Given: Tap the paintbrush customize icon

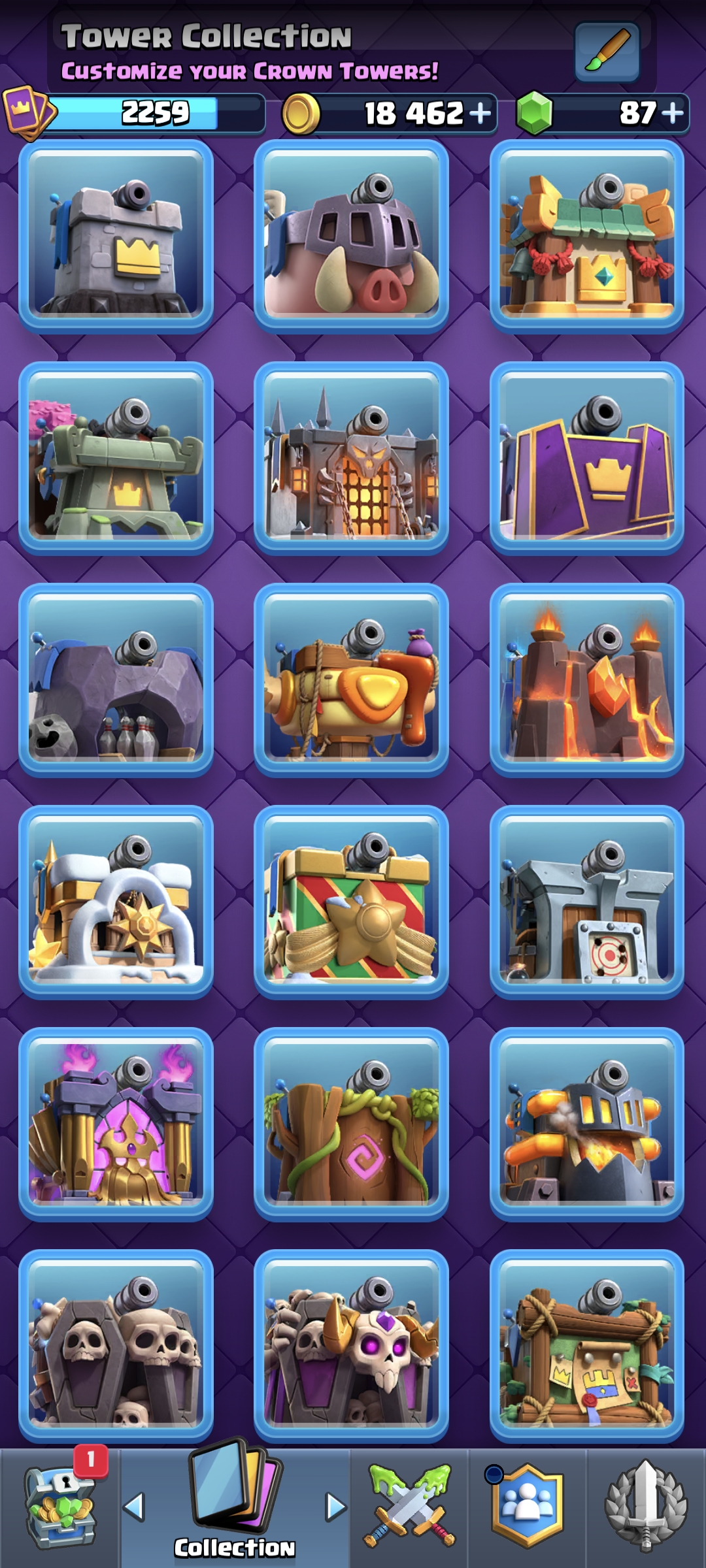Looking at the screenshot, I should point(607,53).
